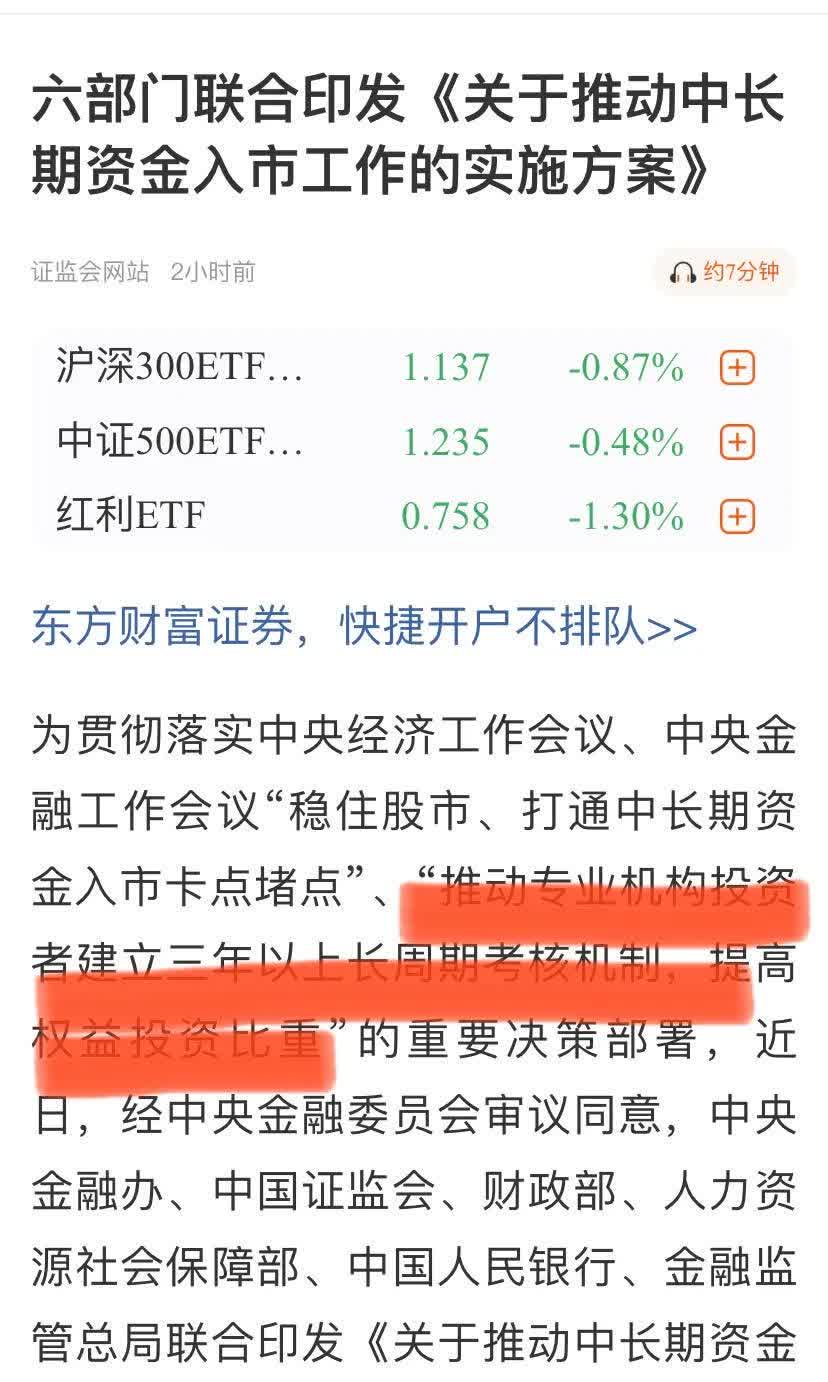Add 中证500ETF to watchlist via plus icon
Viewport: 828px width, 1382px height.
(737, 442)
